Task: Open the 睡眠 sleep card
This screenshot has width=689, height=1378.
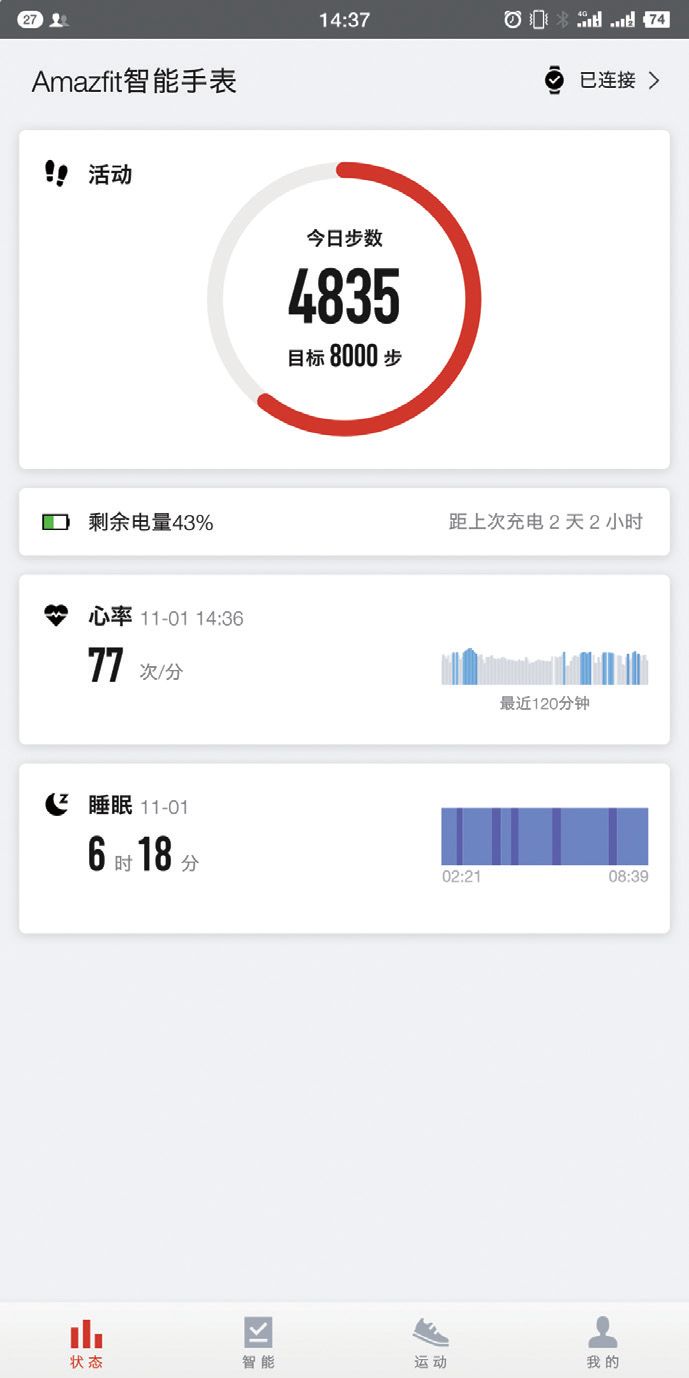Action: pos(344,848)
